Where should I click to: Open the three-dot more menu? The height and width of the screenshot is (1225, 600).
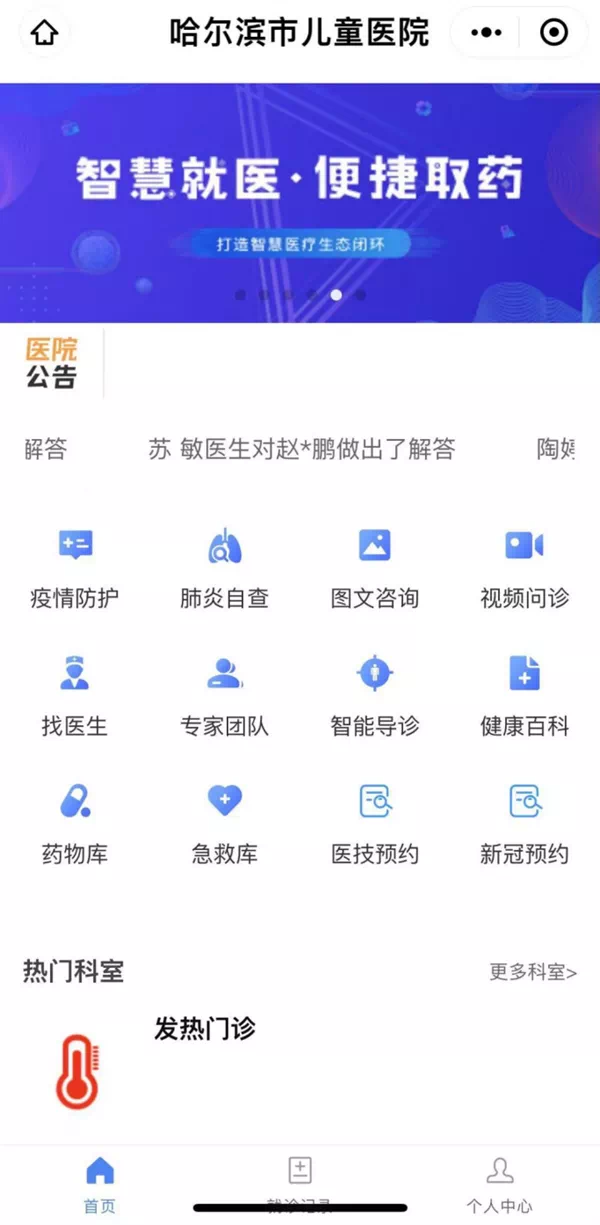click(486, 33)
